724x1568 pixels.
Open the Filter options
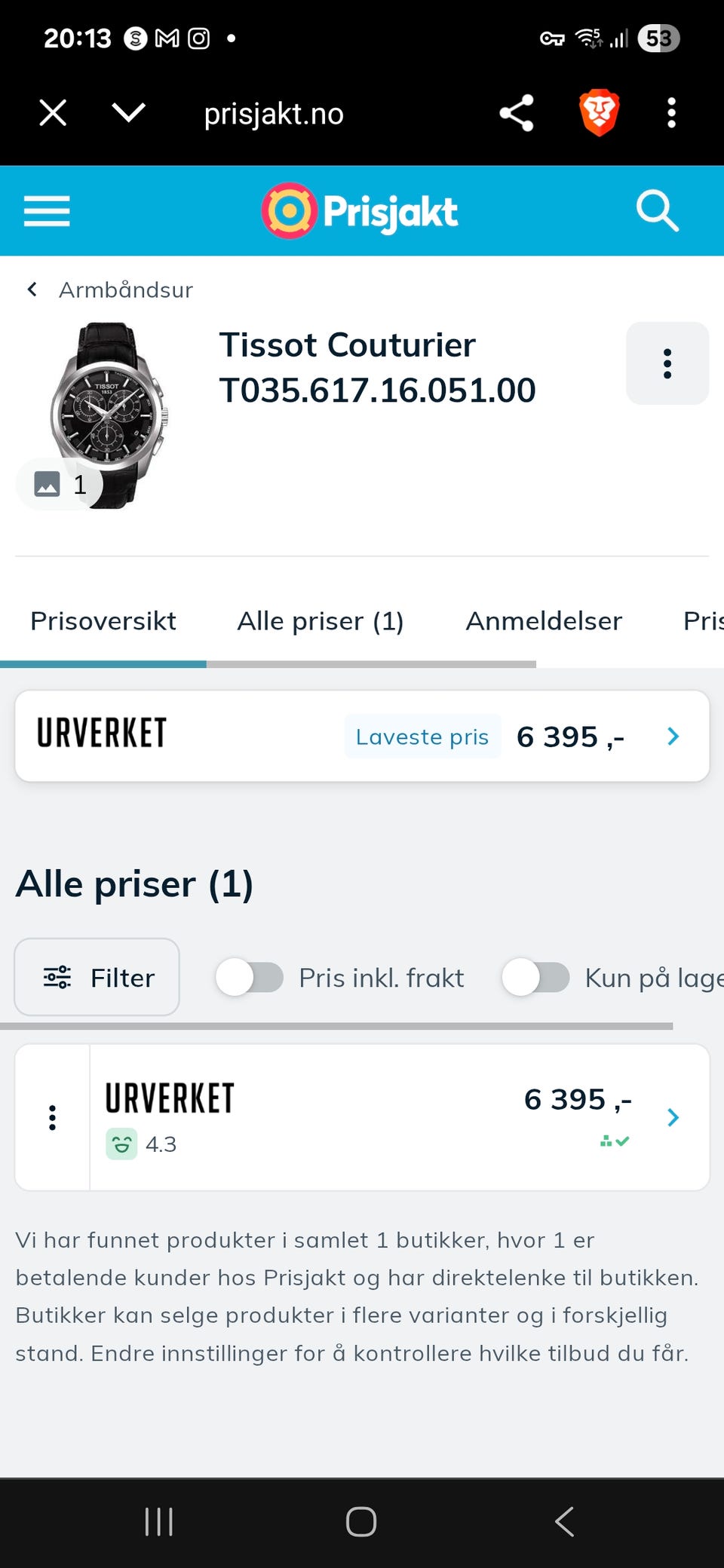[x=97, y=977]
